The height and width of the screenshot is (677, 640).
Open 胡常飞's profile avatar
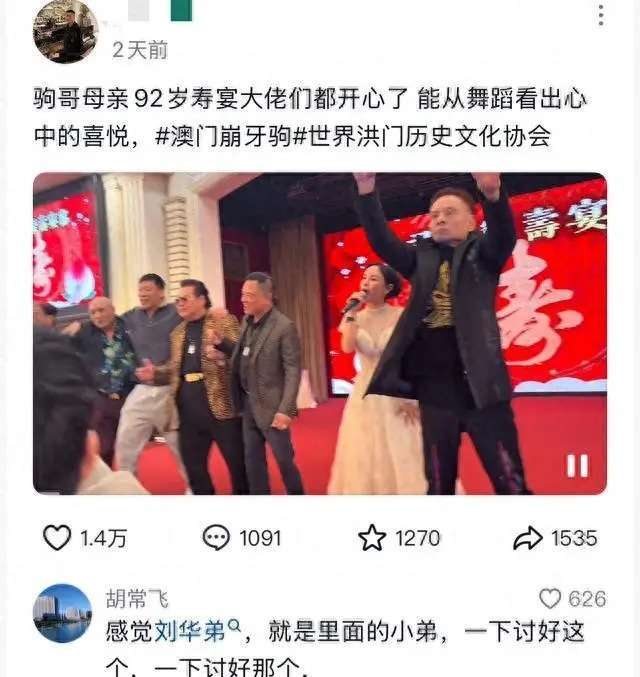click(x=62, y=612)
